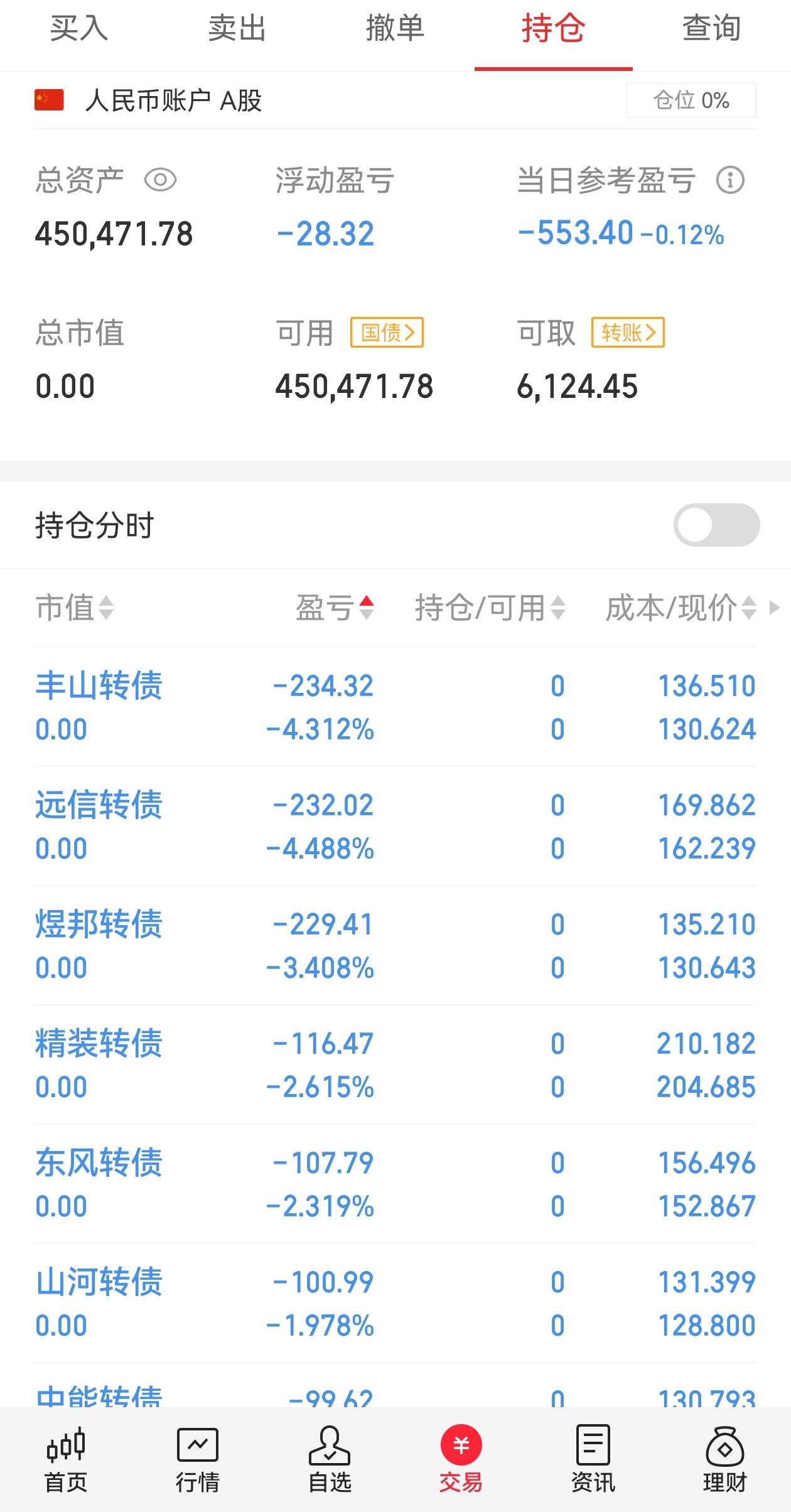The height and width of the screenshot is (1512, 791).
Task: Enable the 持仓分时 switch
Action: click(x=716, y=525)
